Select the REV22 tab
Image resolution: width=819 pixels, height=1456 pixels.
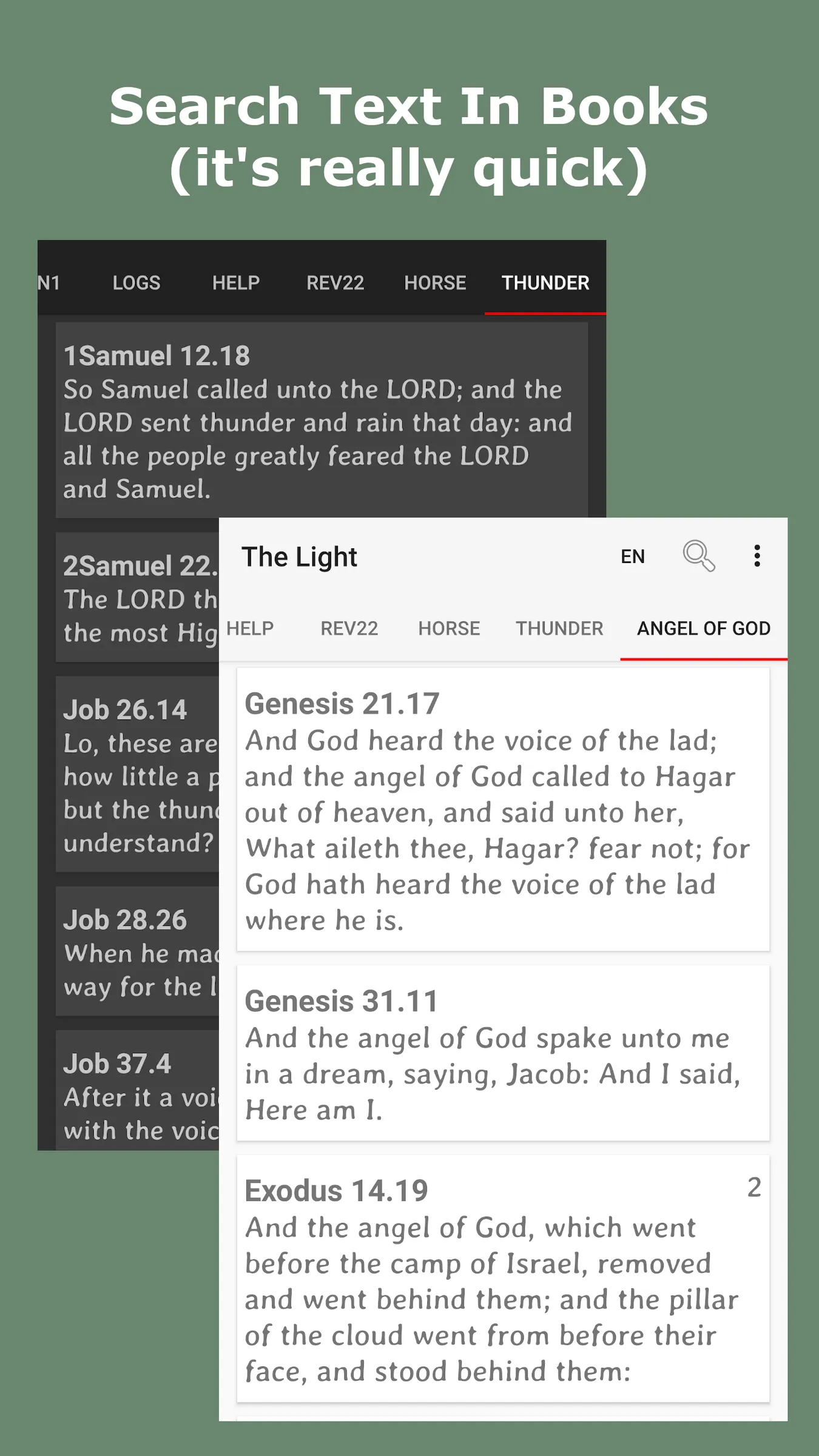tap(349, 629)
